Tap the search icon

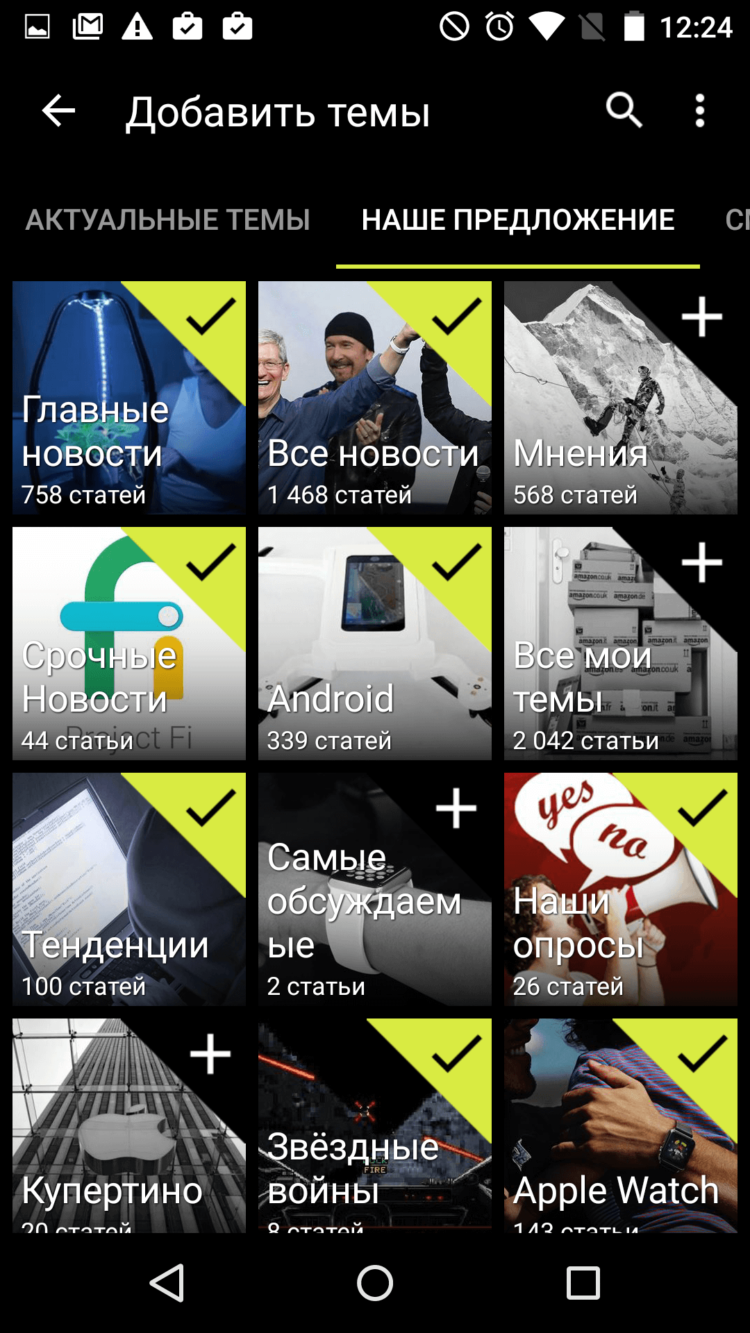pyautogui.click(x=624, y=111)
